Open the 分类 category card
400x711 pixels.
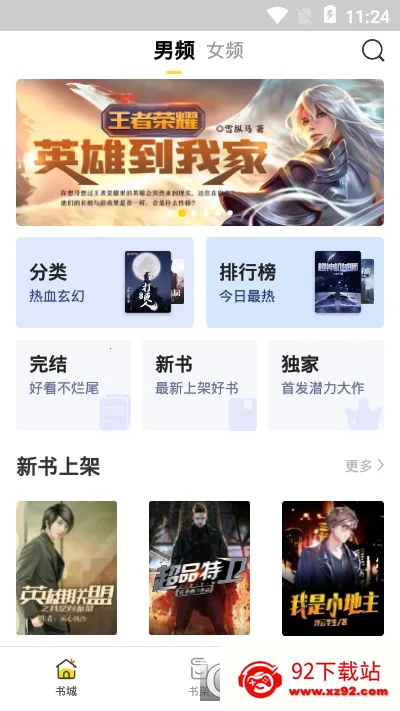point(105,282)
